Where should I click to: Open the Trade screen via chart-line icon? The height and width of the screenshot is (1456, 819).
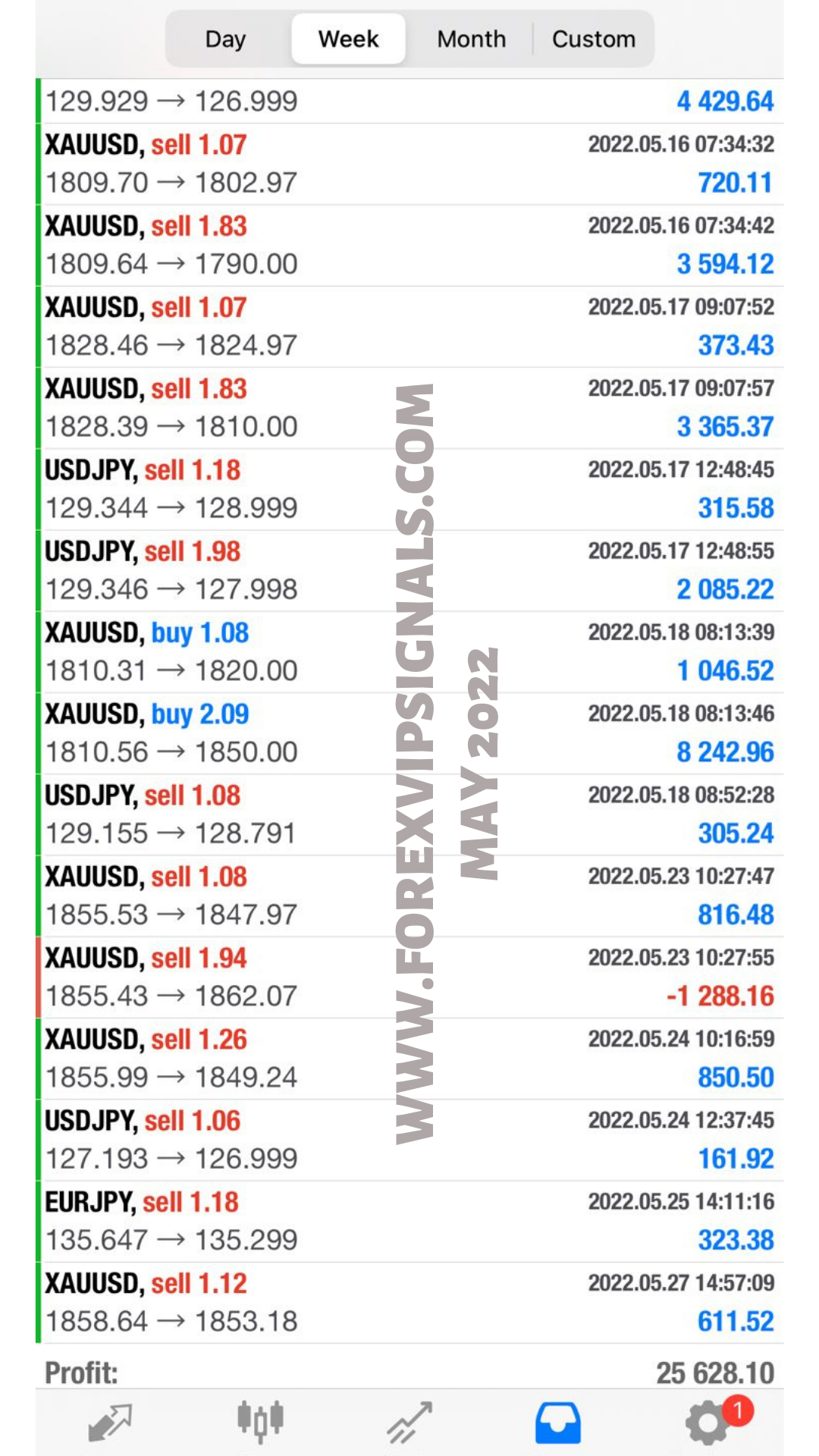click(x=407, y=1423)
